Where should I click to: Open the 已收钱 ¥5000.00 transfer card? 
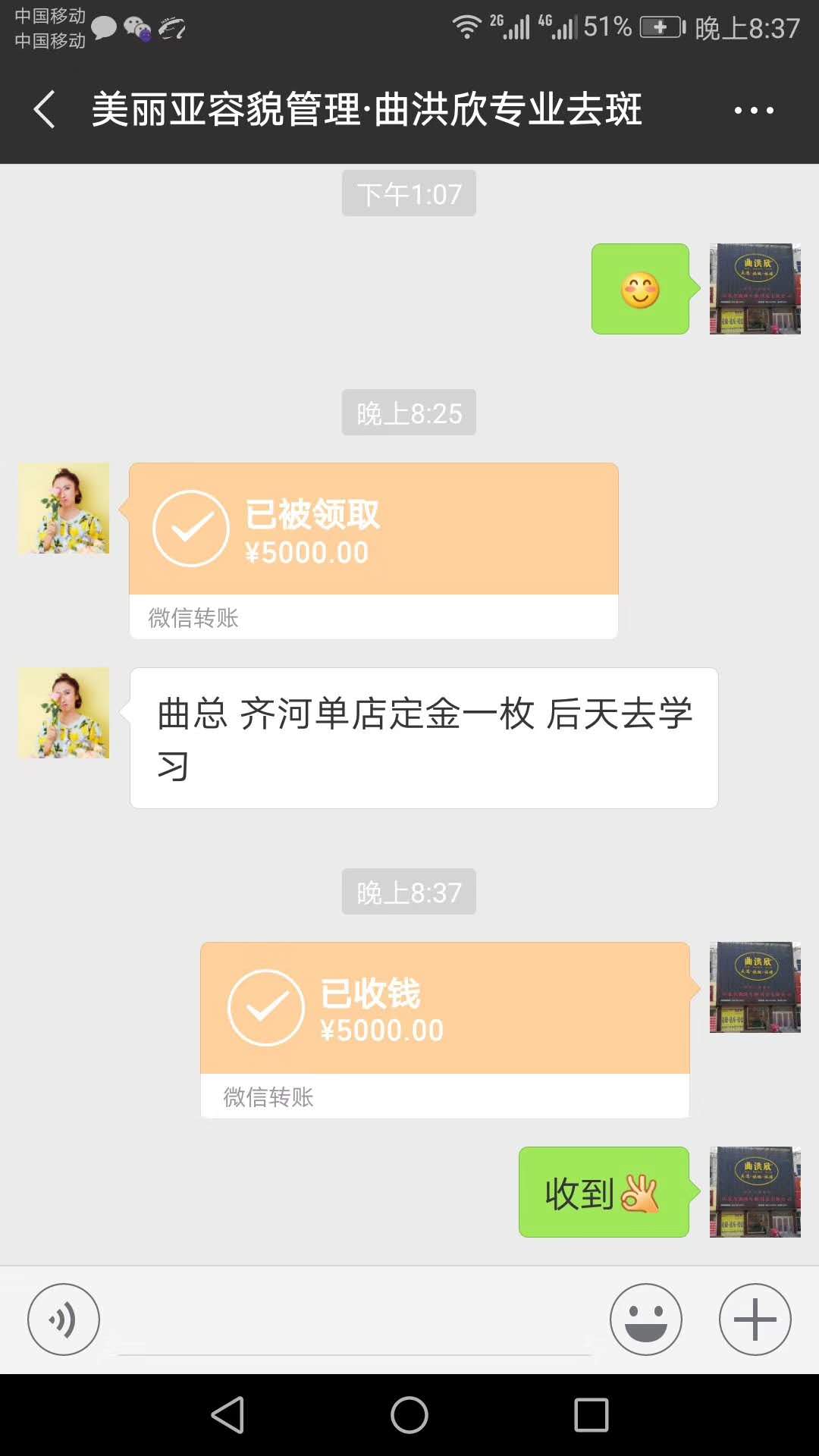444,1010
